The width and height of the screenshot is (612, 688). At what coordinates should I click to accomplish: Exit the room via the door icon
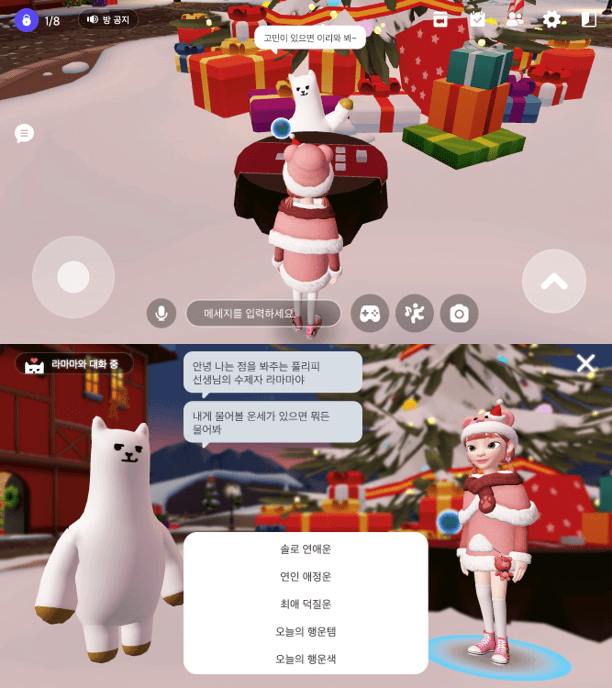click(589, 19)
